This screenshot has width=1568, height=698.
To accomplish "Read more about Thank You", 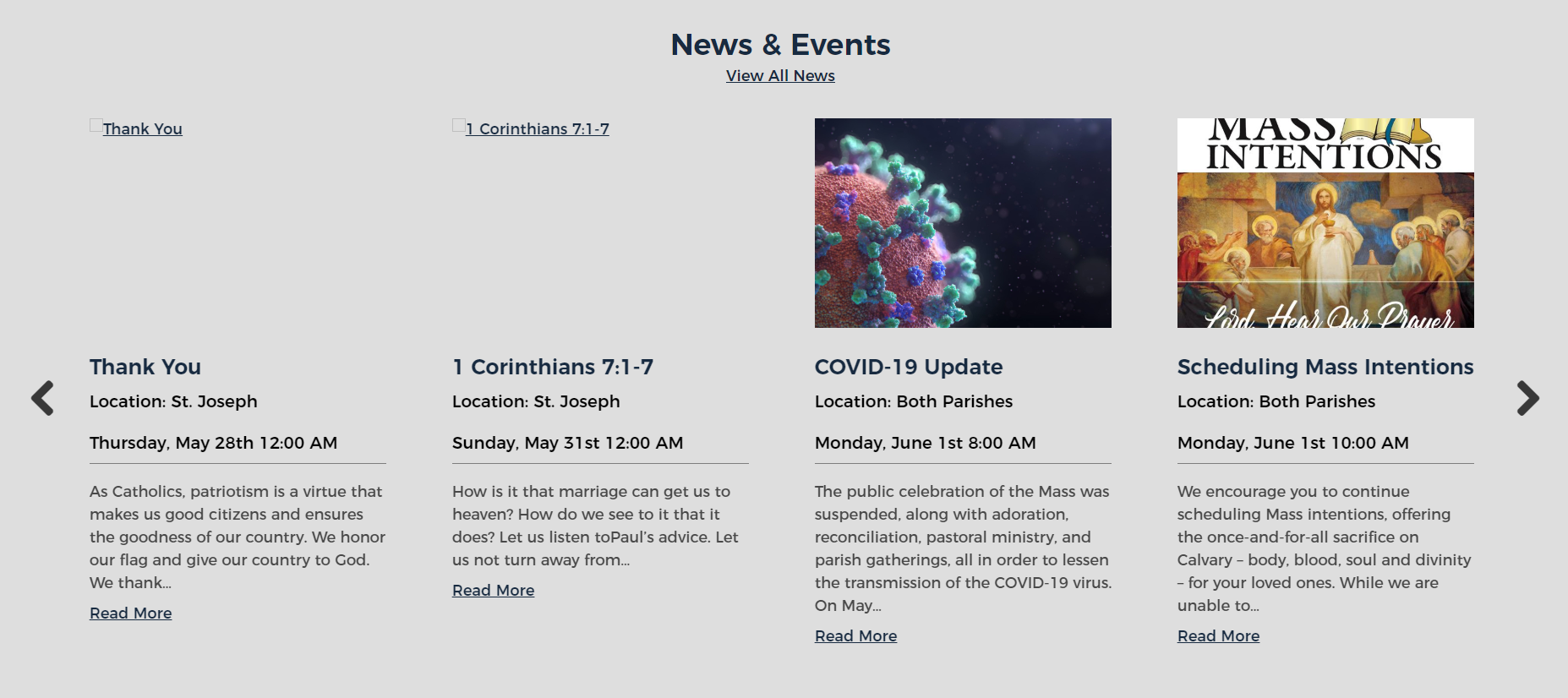I will click(130, 613).
